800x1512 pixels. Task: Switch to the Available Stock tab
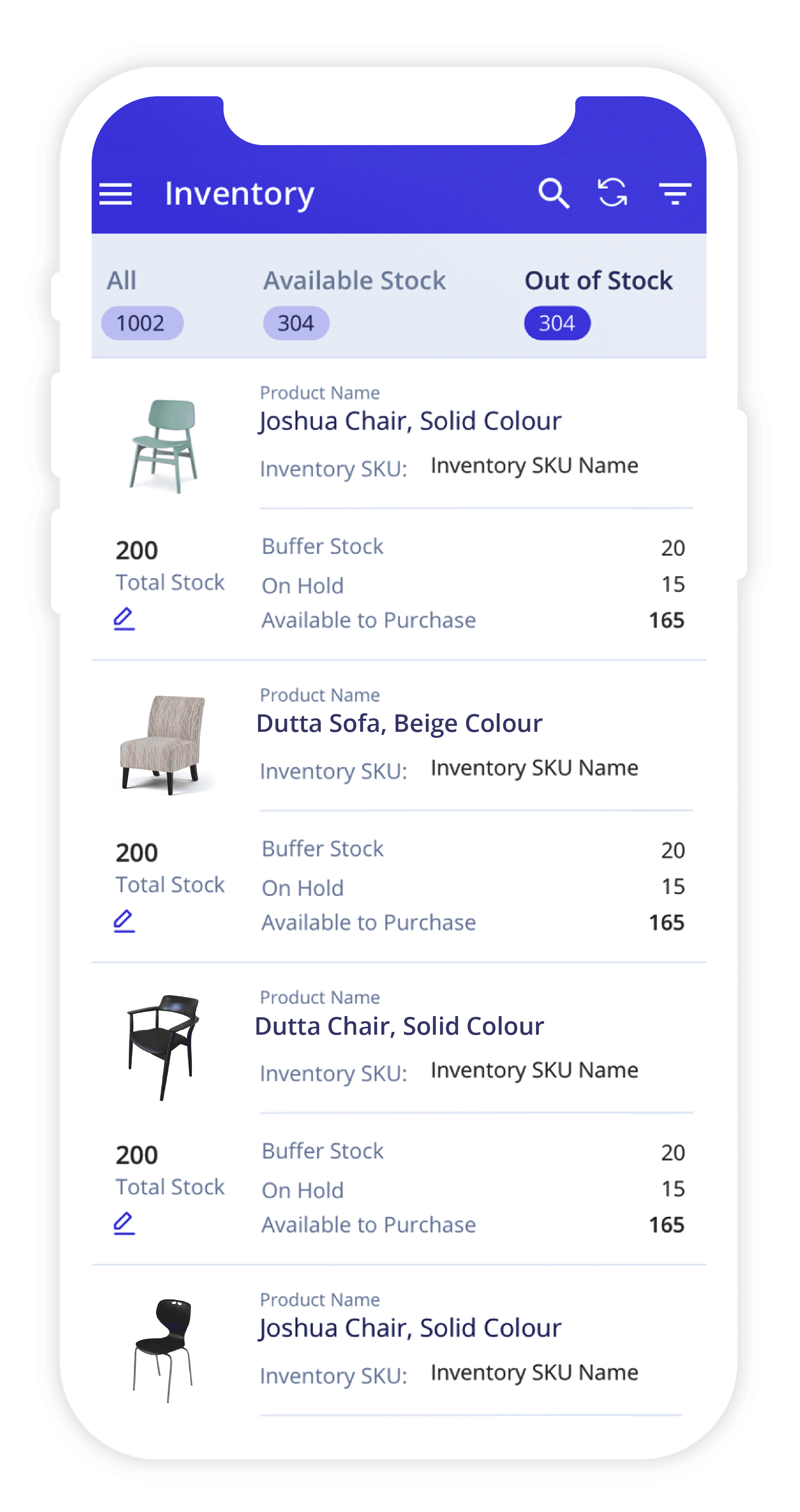pos(354,302)
